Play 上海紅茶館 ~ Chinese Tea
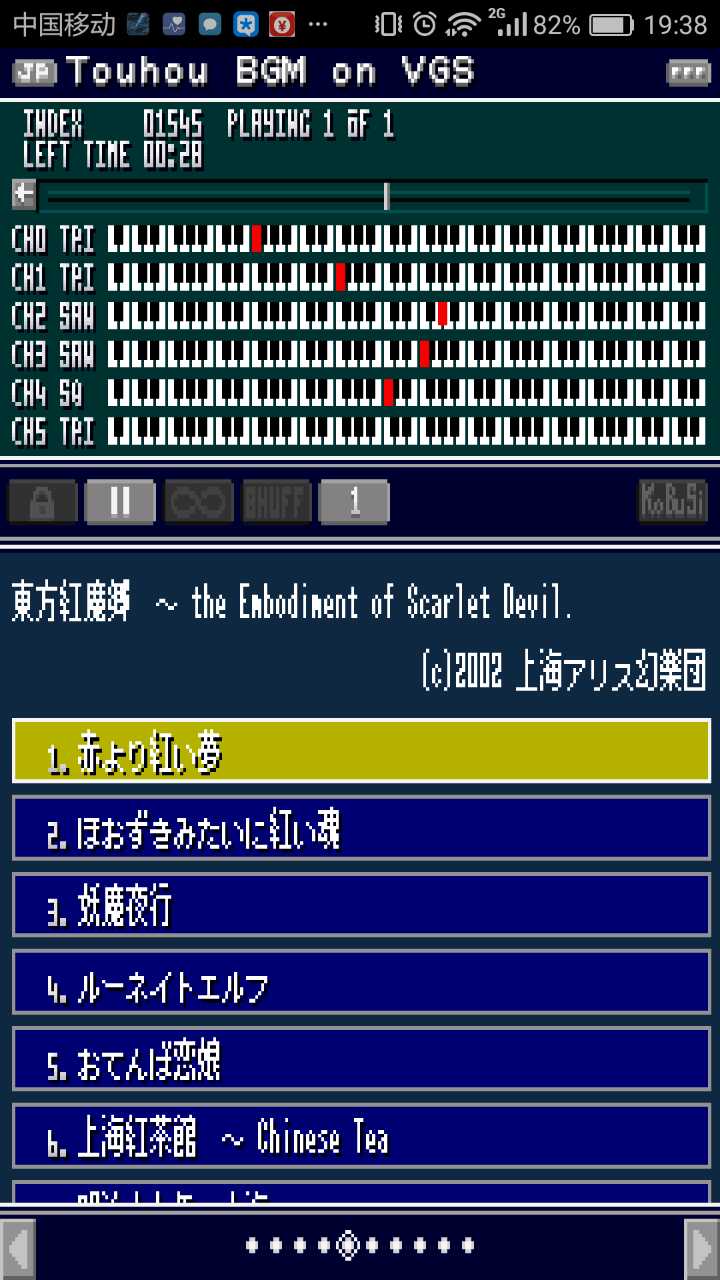Screen dimensions: 720x1280 tap(361, 1136)
